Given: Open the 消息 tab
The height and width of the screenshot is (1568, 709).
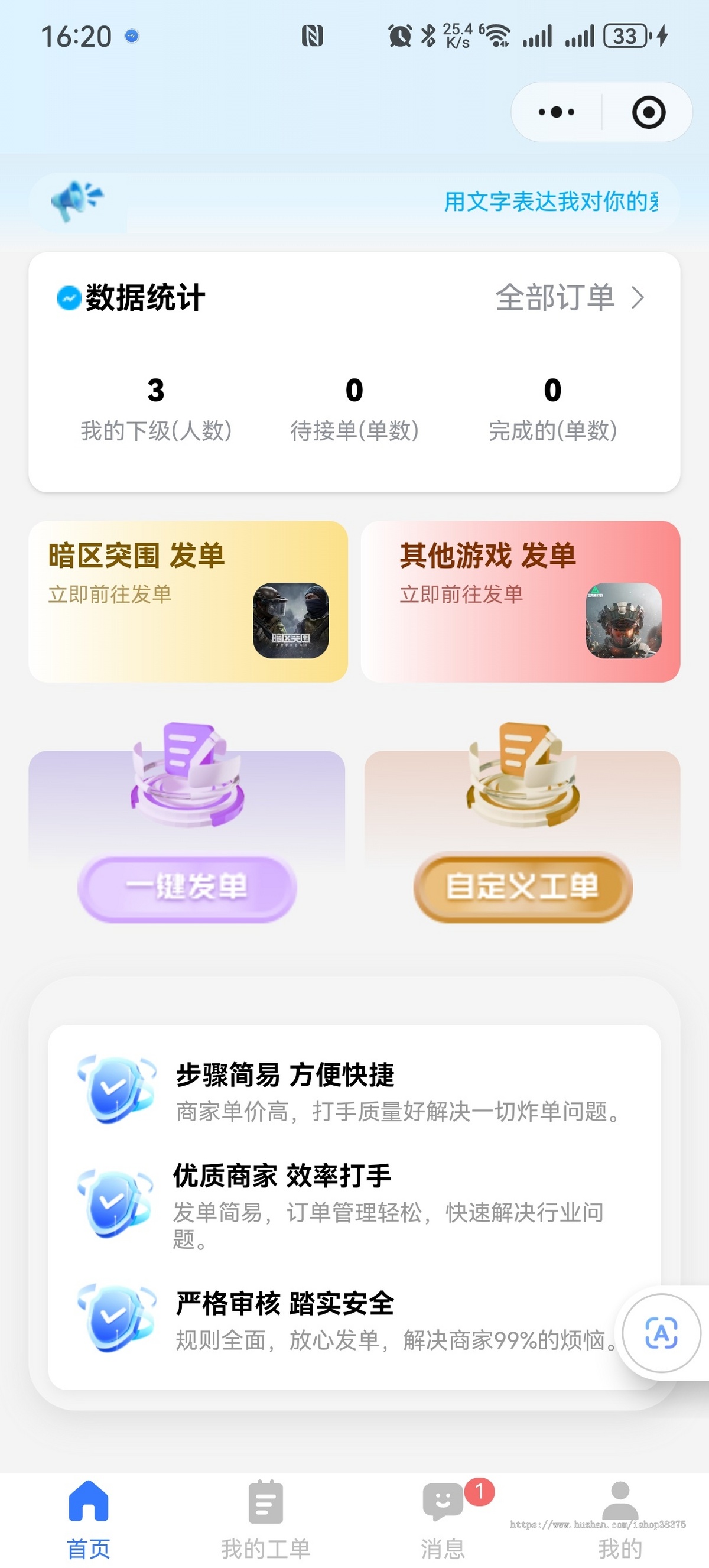Looking at the screenshot, I should [442, 1509].
